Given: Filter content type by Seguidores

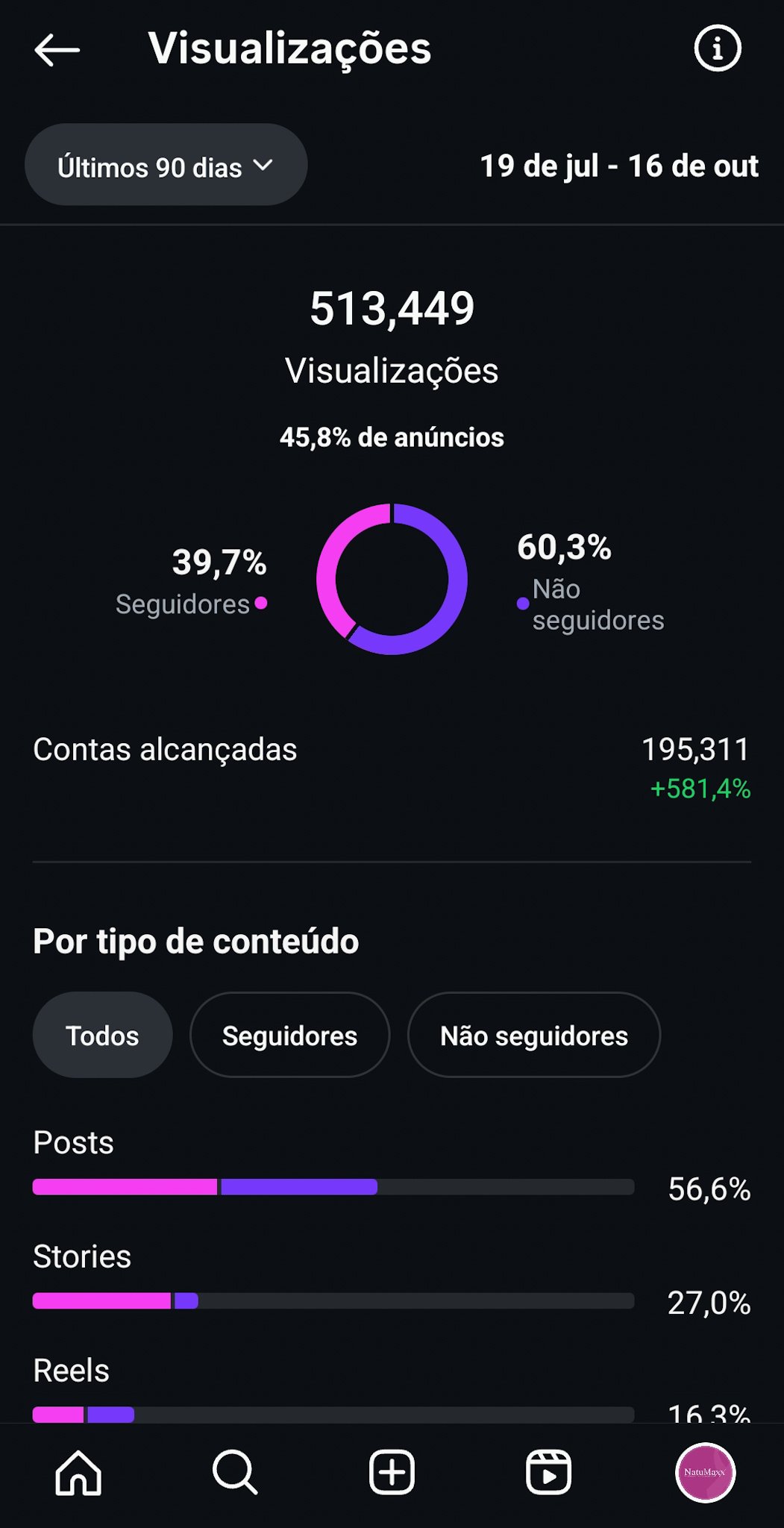Looking at the screenshot, I should [289, 1035].
